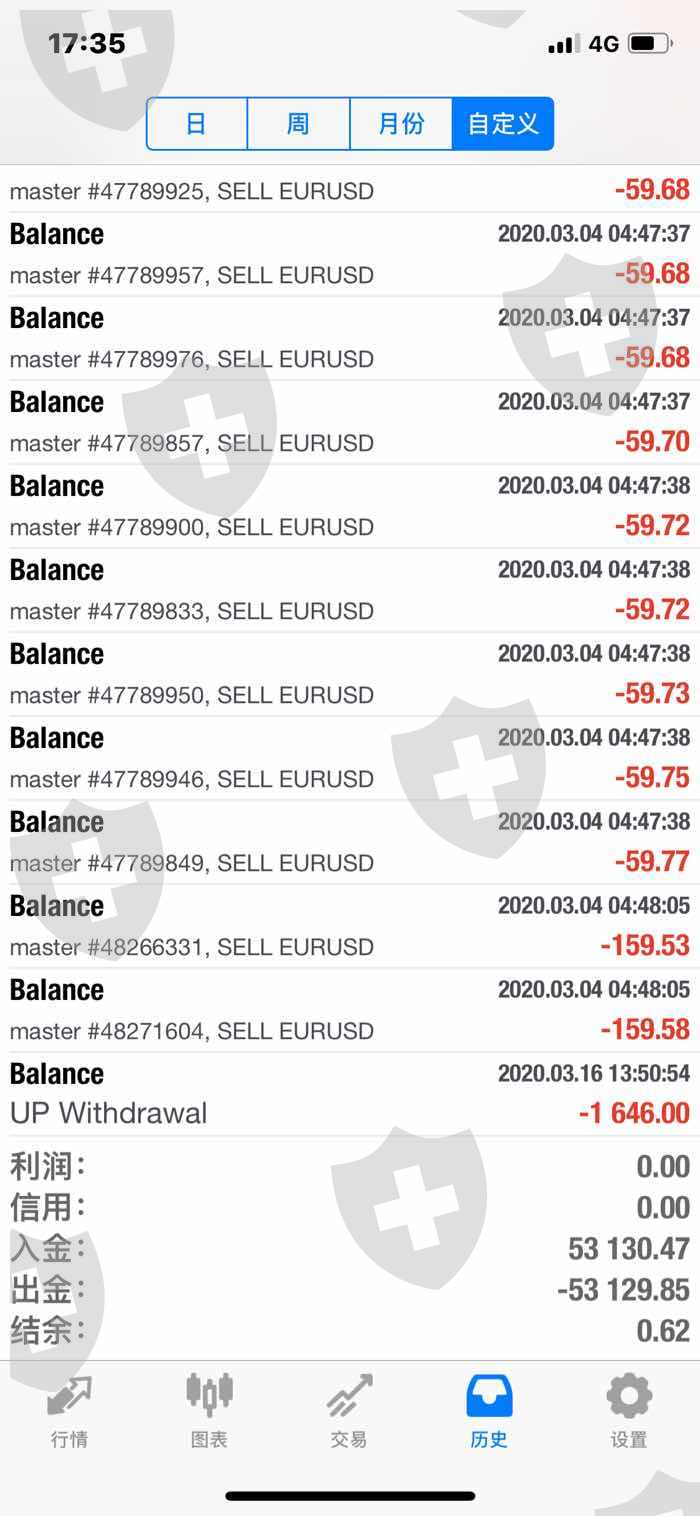Select the 周 (week) period

[x=298, y=124]
